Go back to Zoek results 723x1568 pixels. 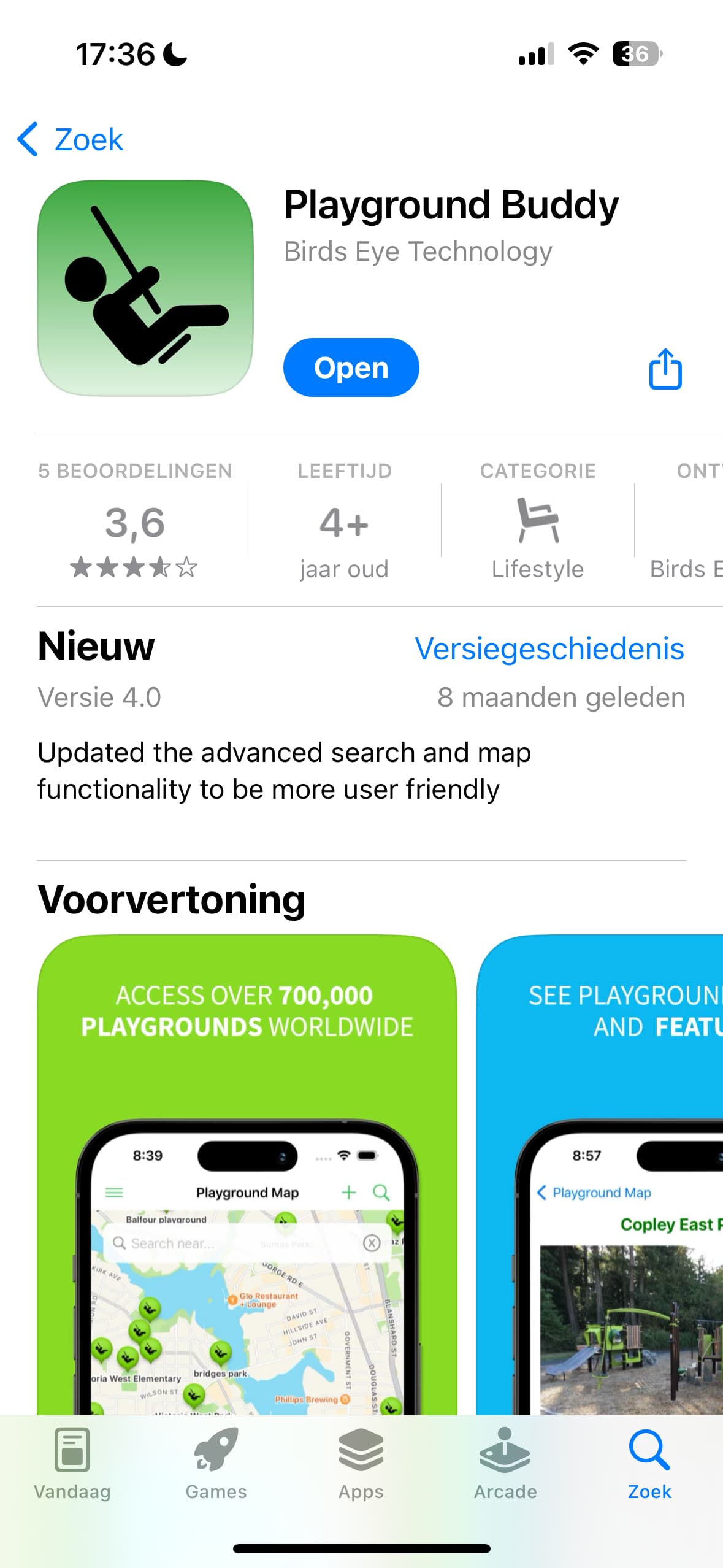(x=70, y=139)
